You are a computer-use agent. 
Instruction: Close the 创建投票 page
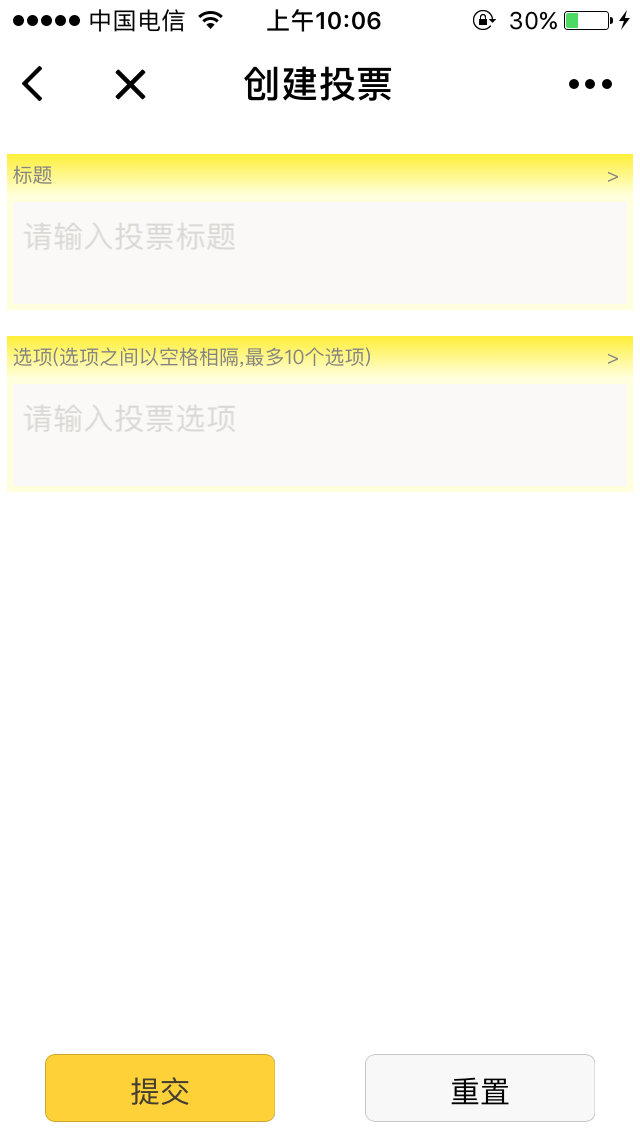[x=130, y=85]
